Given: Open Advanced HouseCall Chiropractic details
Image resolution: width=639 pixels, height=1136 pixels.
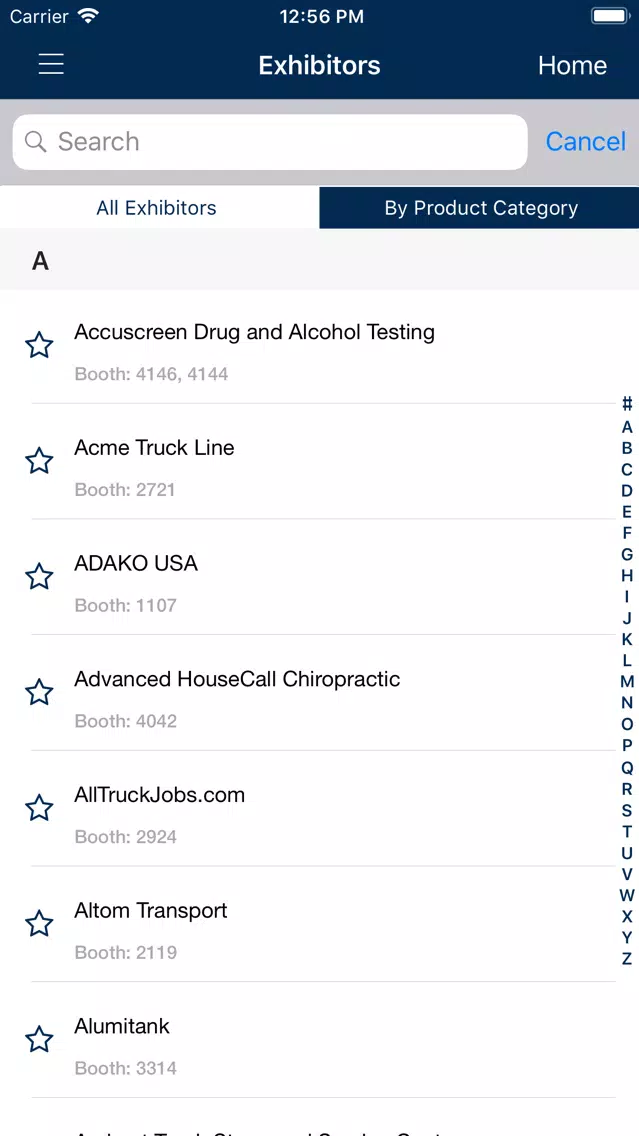Looking at the screenshot, I should pos(320,693).
